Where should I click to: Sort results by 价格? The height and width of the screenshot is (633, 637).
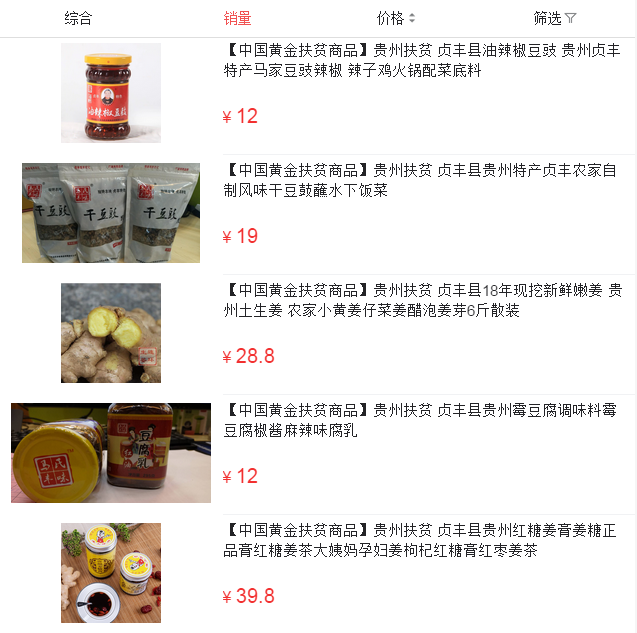(396, 18)
